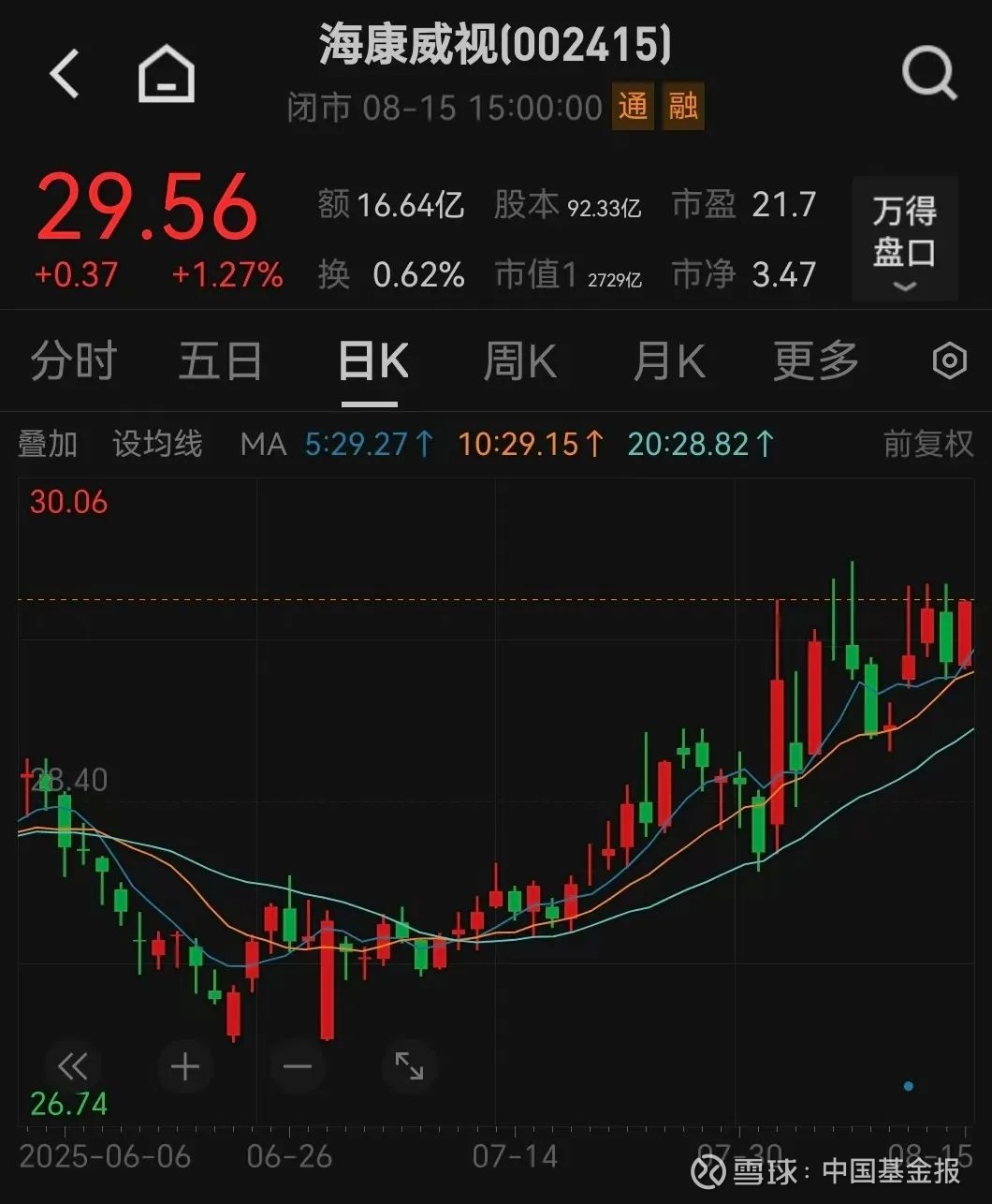Select the 日K chart tab
992x1204 pixels.
coord(372,361)
